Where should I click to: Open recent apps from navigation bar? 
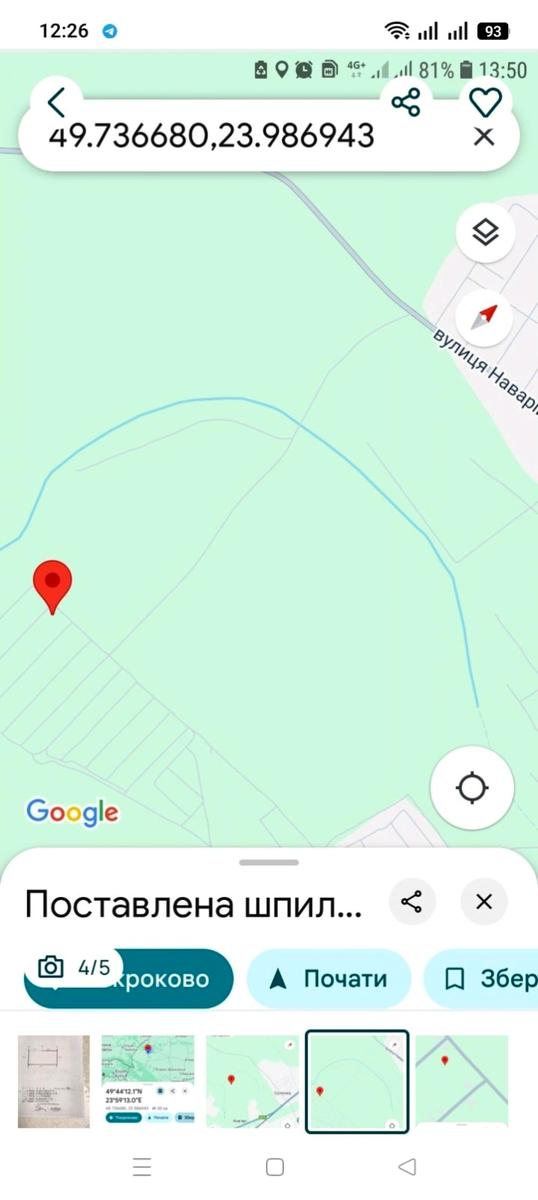click(143, 1167)
